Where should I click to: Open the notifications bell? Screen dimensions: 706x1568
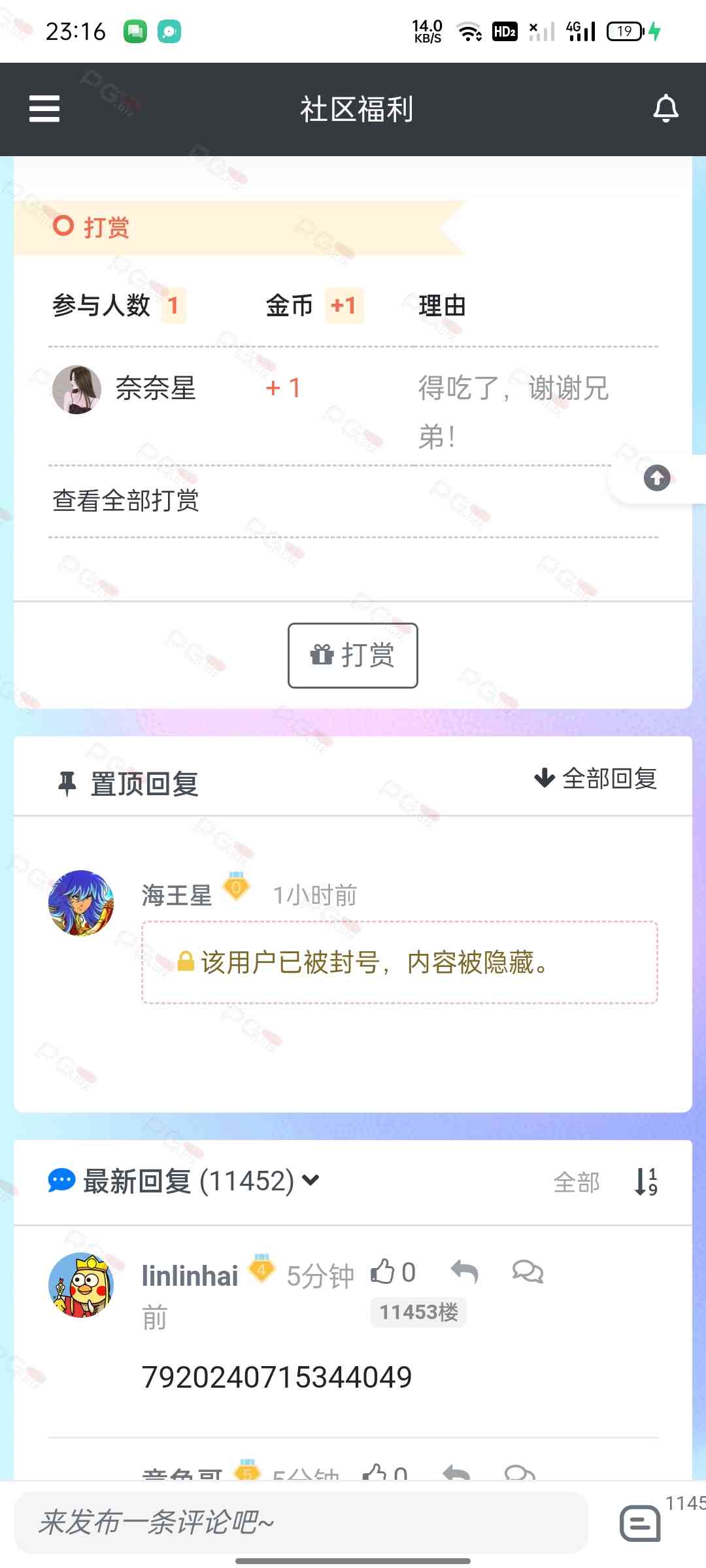coord(665,108)
